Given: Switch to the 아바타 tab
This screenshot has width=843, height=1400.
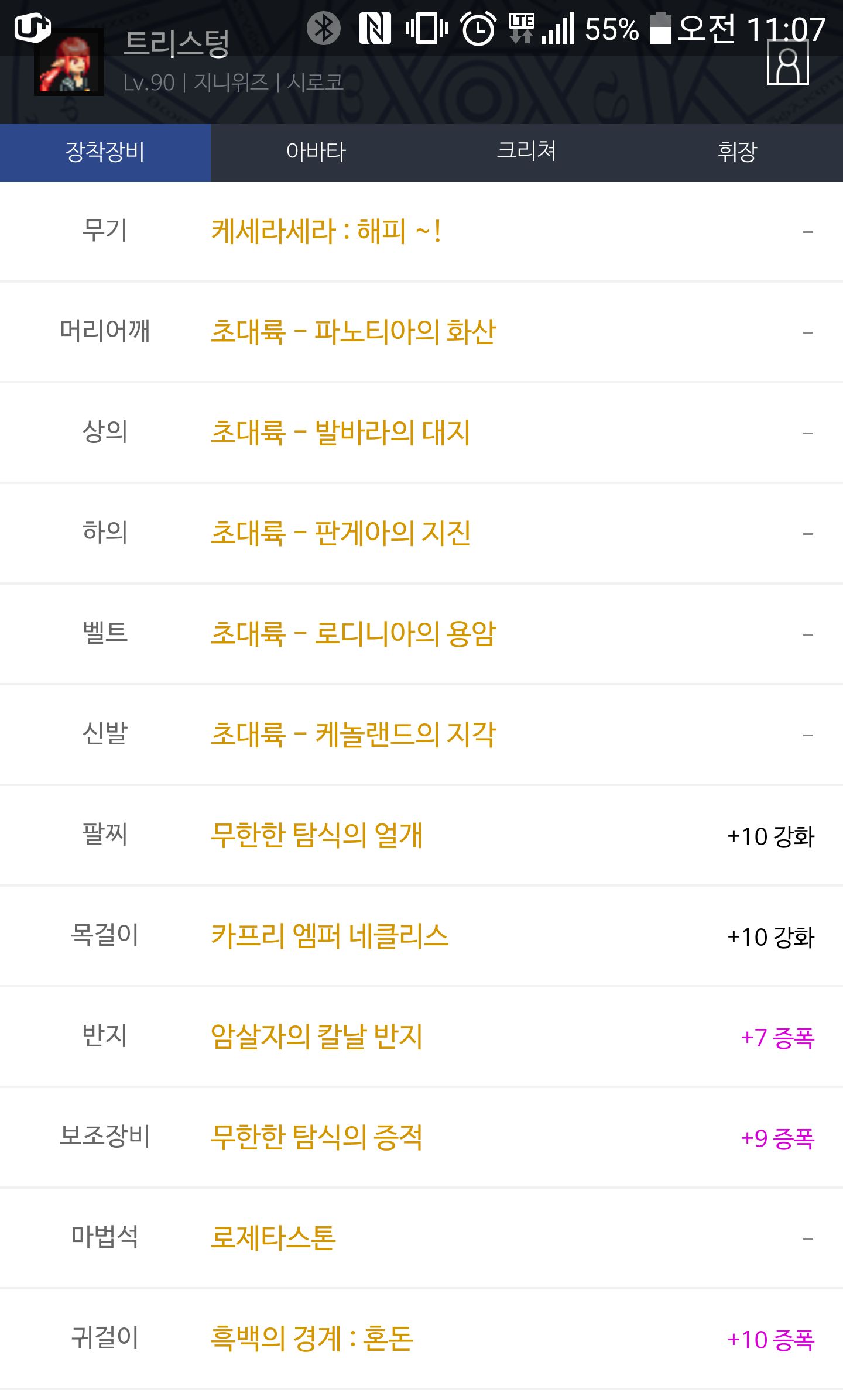Looking at the screenshot, I should click(316, 152).
